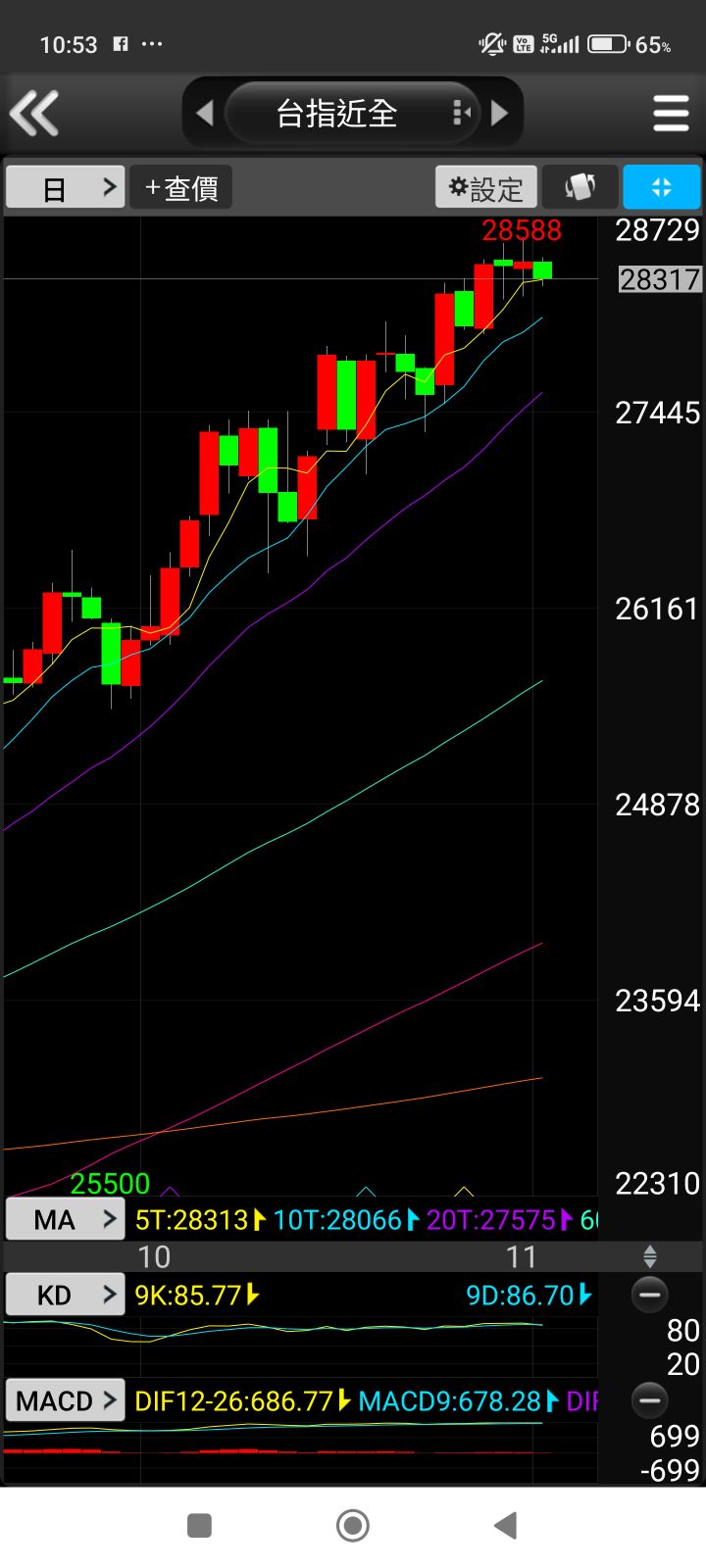Tap the up-down resize arrows

pos(649,1256)
